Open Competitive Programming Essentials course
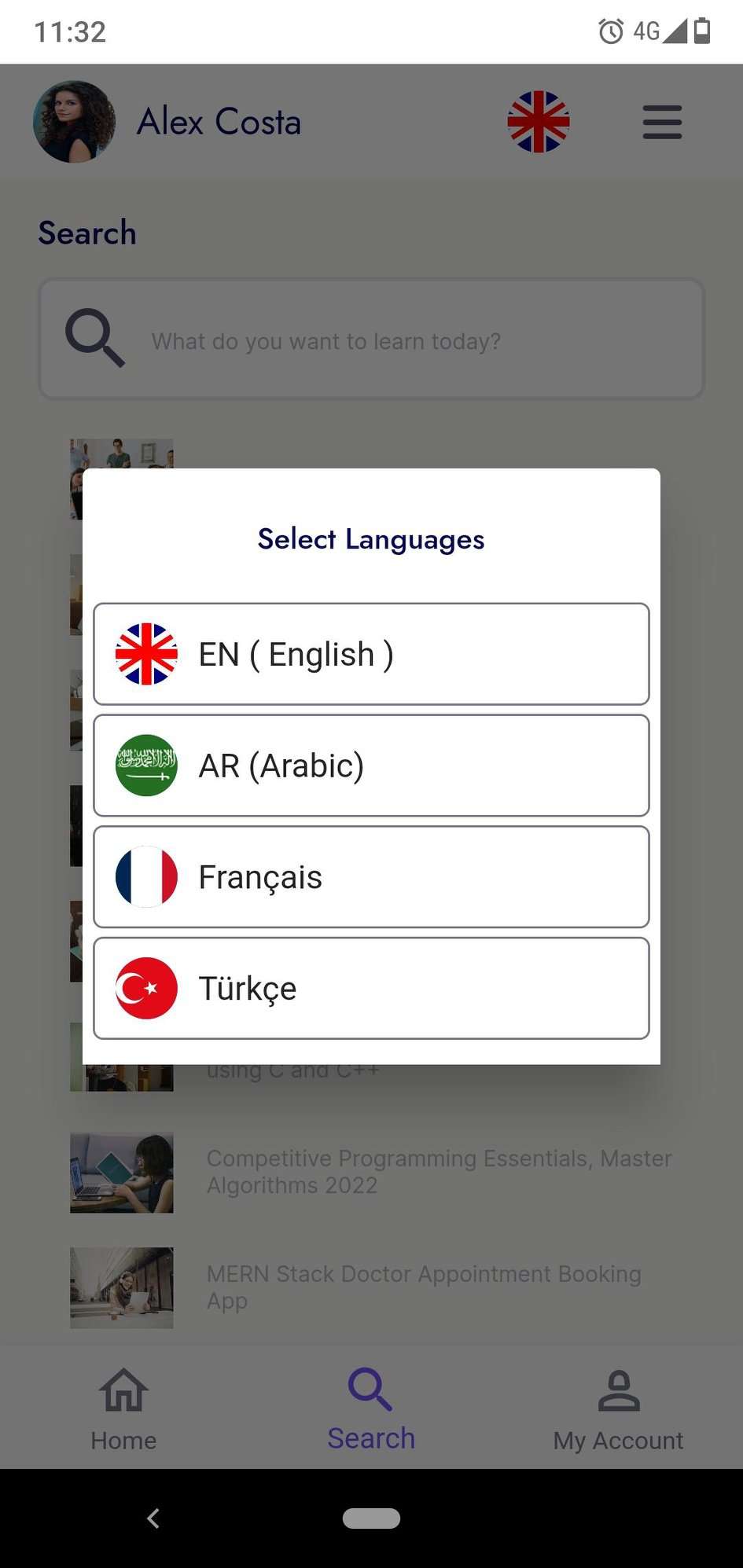This screenshot has width=743, height=1568. (439, 1171)
